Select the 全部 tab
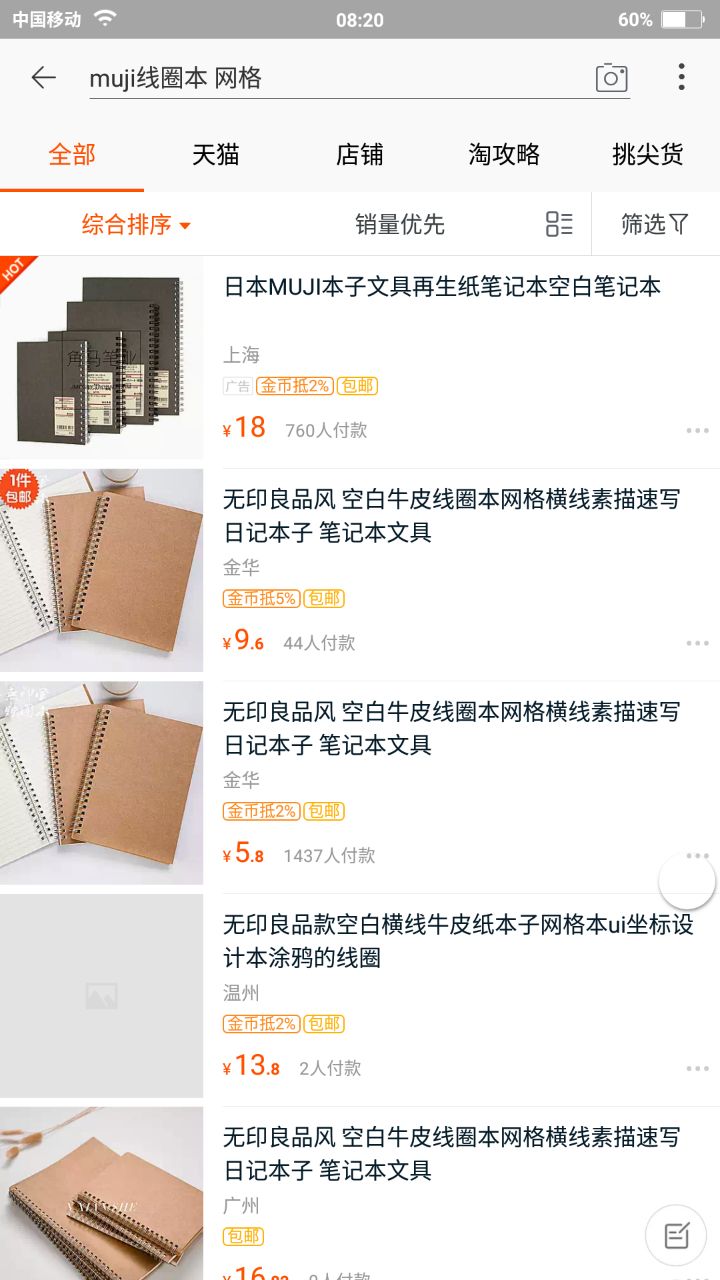Screen dimensions: 720x1280 [x=72, y=155]
